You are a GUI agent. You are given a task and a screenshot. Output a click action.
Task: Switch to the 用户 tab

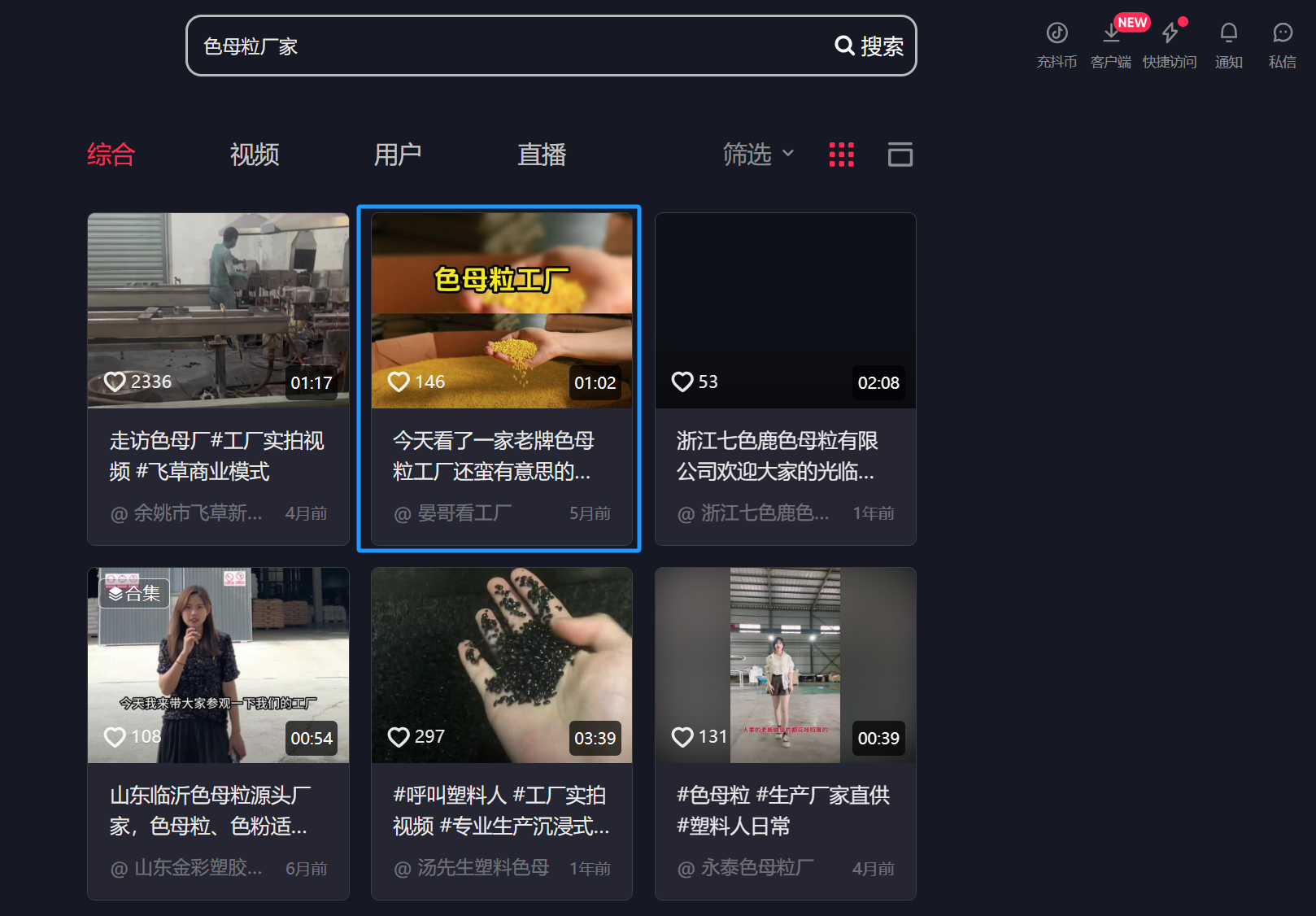point(398,155)
